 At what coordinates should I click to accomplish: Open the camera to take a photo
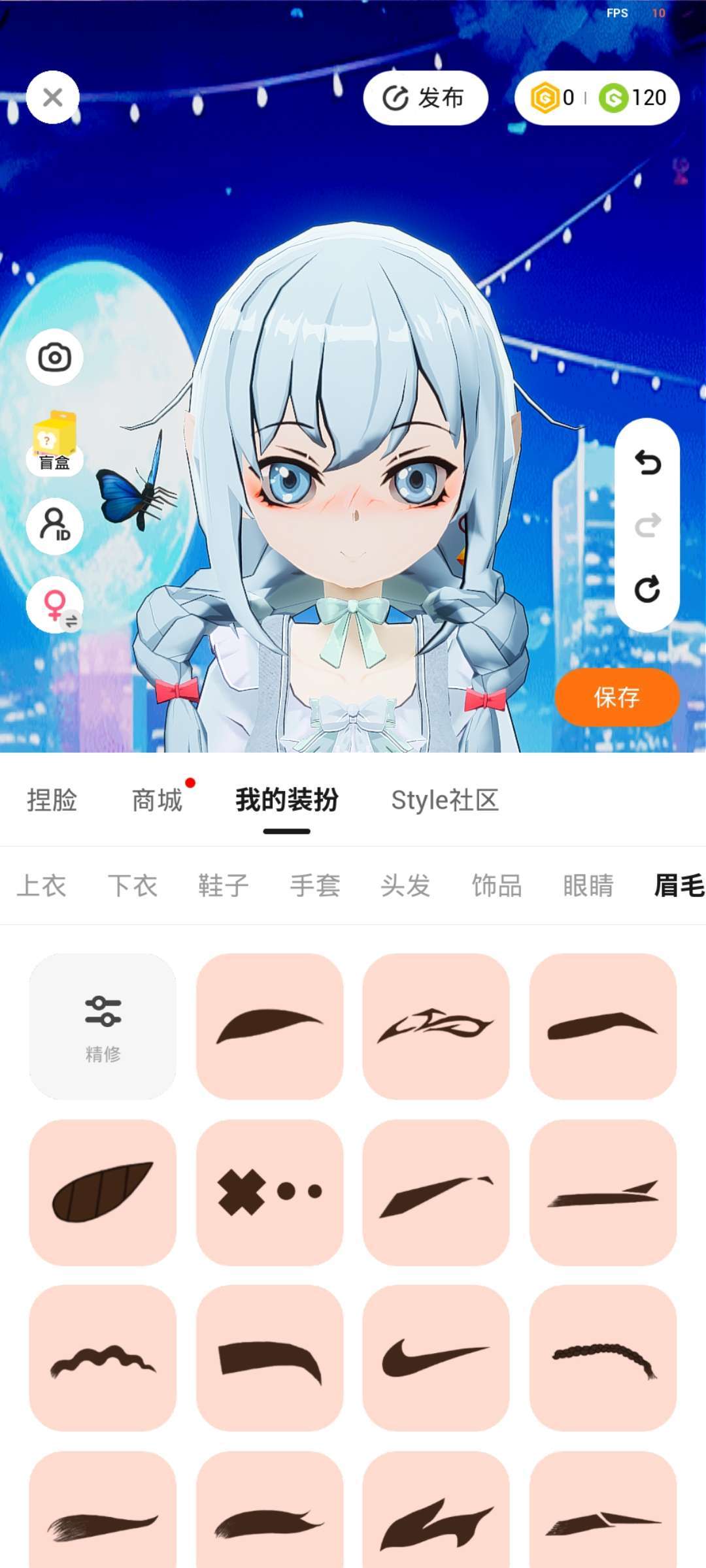(x=54, y=357)
